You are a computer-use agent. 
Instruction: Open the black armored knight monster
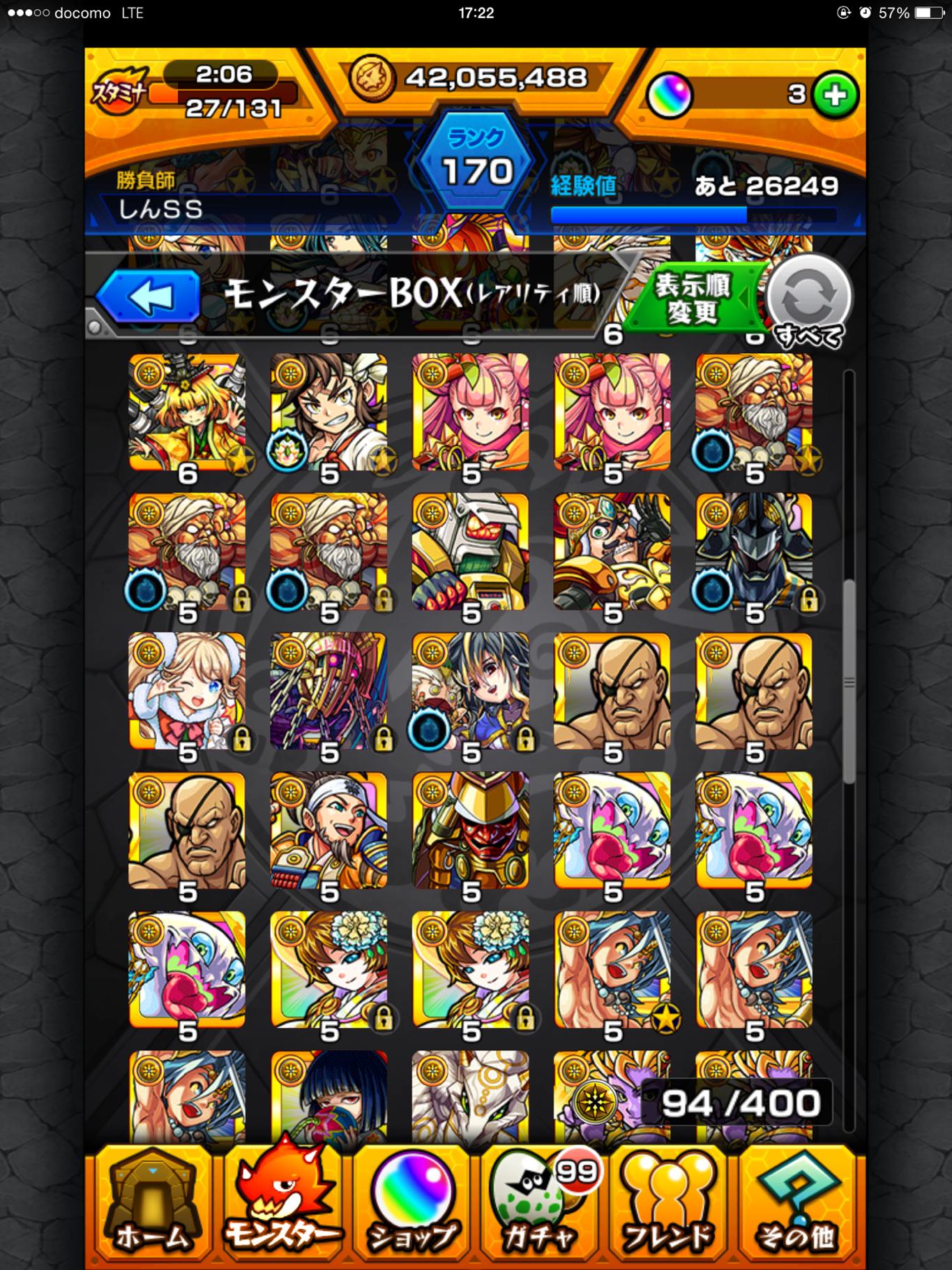[x=753, y=551]
